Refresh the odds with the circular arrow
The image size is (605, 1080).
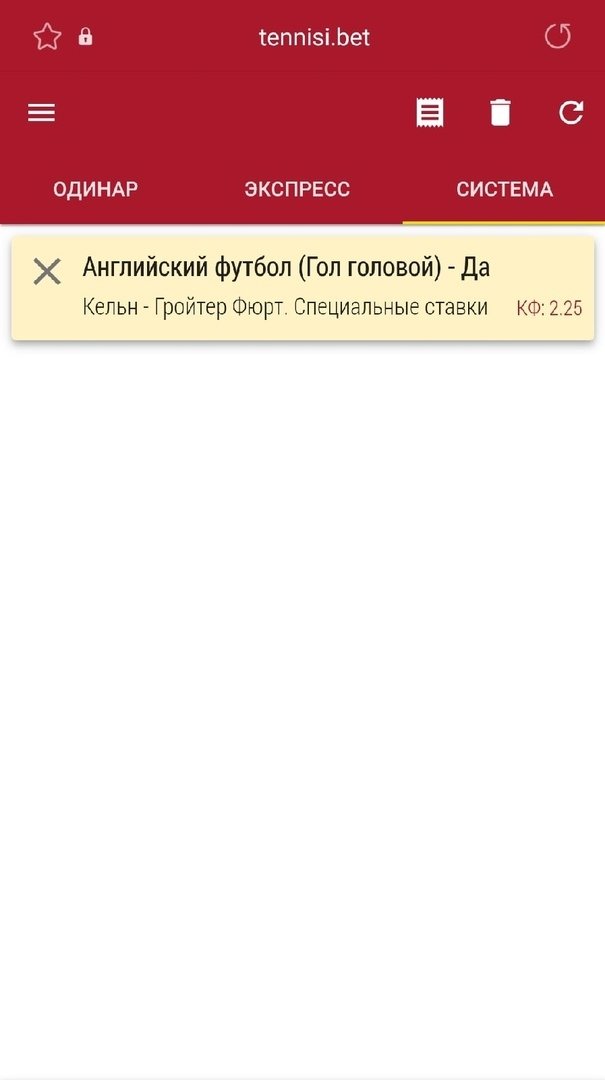tap(571, 113)
